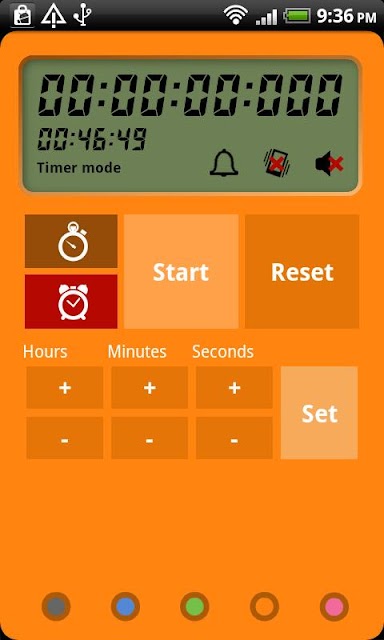Tap the Set button
The width and height of the screenshot is (384, 640).
coord(319,413)
